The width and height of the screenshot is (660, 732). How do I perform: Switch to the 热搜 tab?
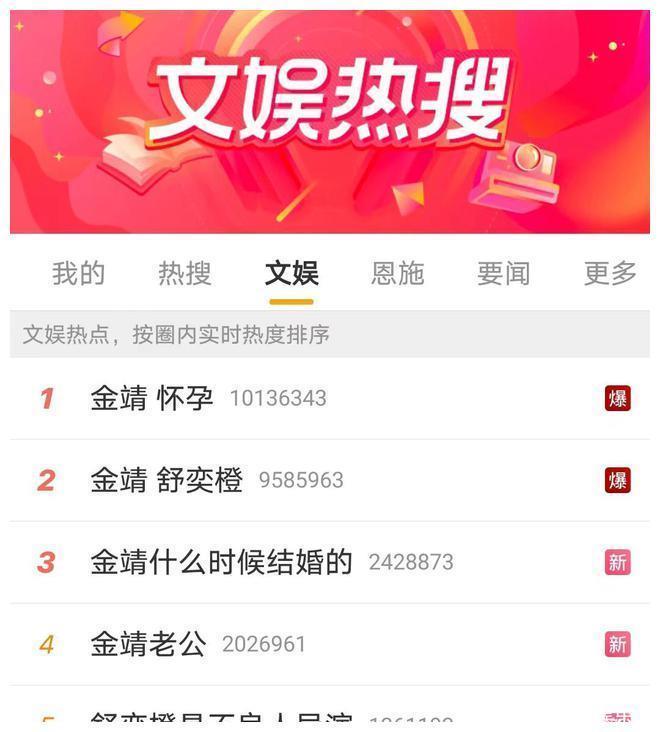pos(185,273)
